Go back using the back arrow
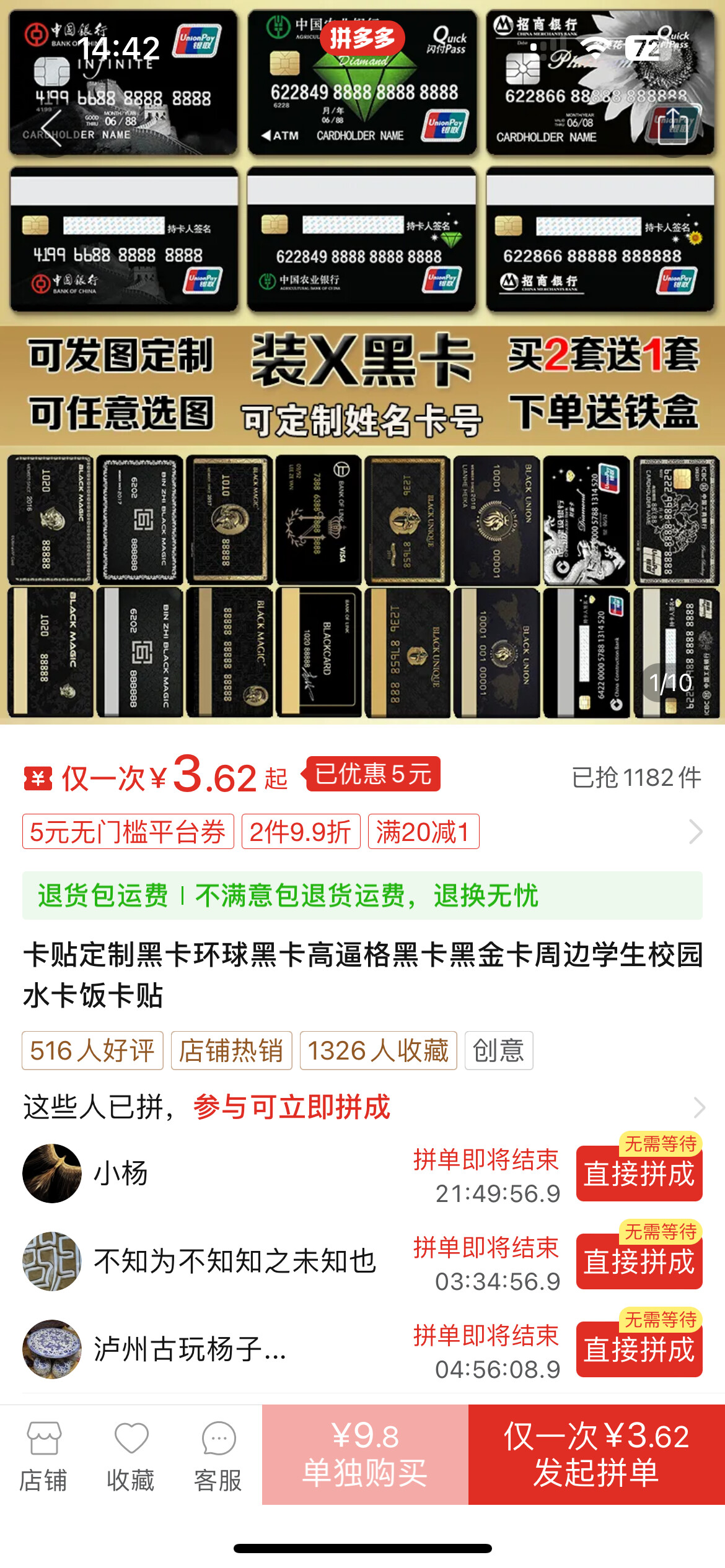 pos(52,128)
